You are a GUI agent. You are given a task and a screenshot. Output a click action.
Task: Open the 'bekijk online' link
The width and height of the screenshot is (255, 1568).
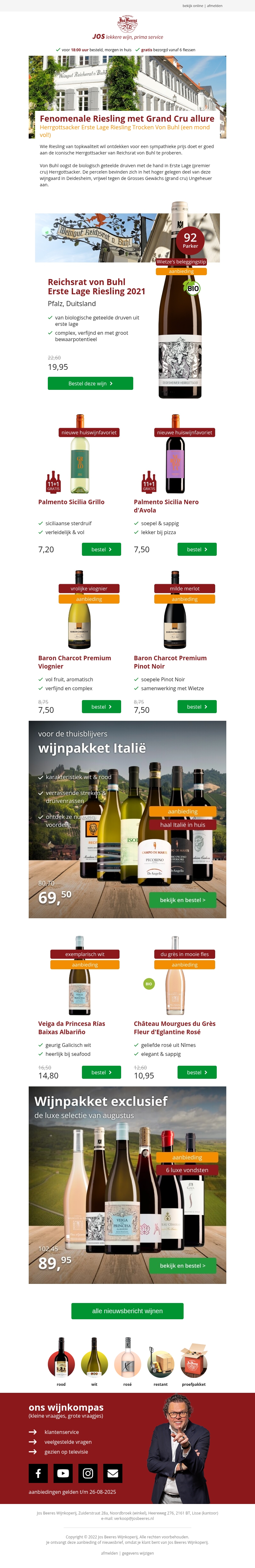click(193, 6)
